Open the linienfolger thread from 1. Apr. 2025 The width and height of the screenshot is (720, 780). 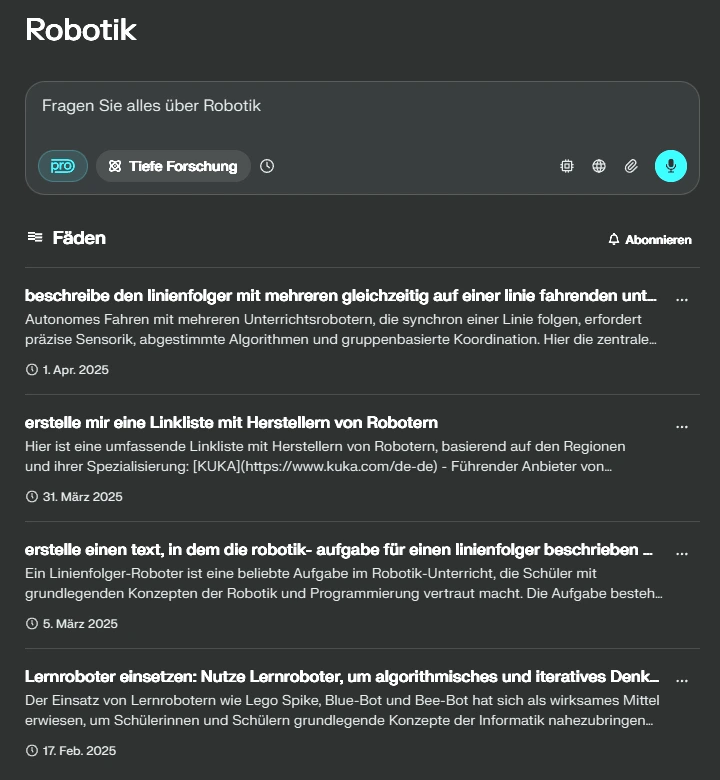point(340,296)
